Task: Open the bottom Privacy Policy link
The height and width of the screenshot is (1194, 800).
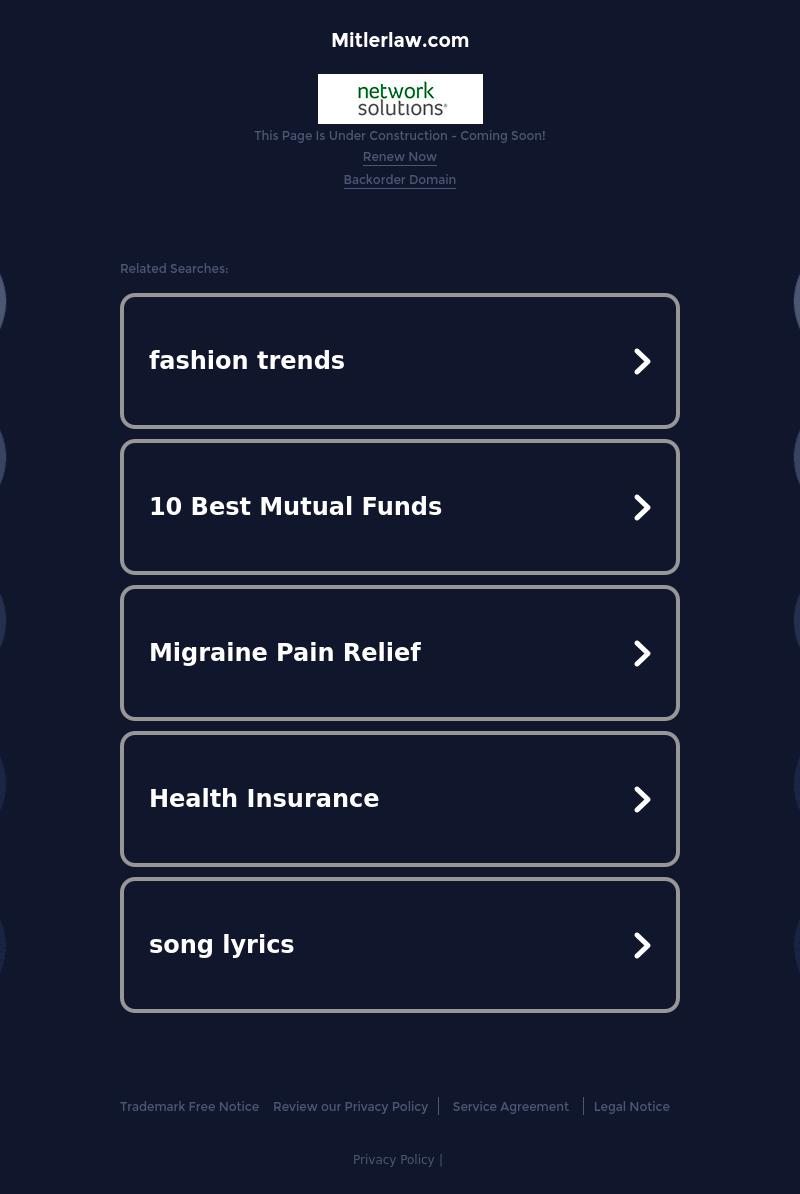Action: (x=393, y=1160)
